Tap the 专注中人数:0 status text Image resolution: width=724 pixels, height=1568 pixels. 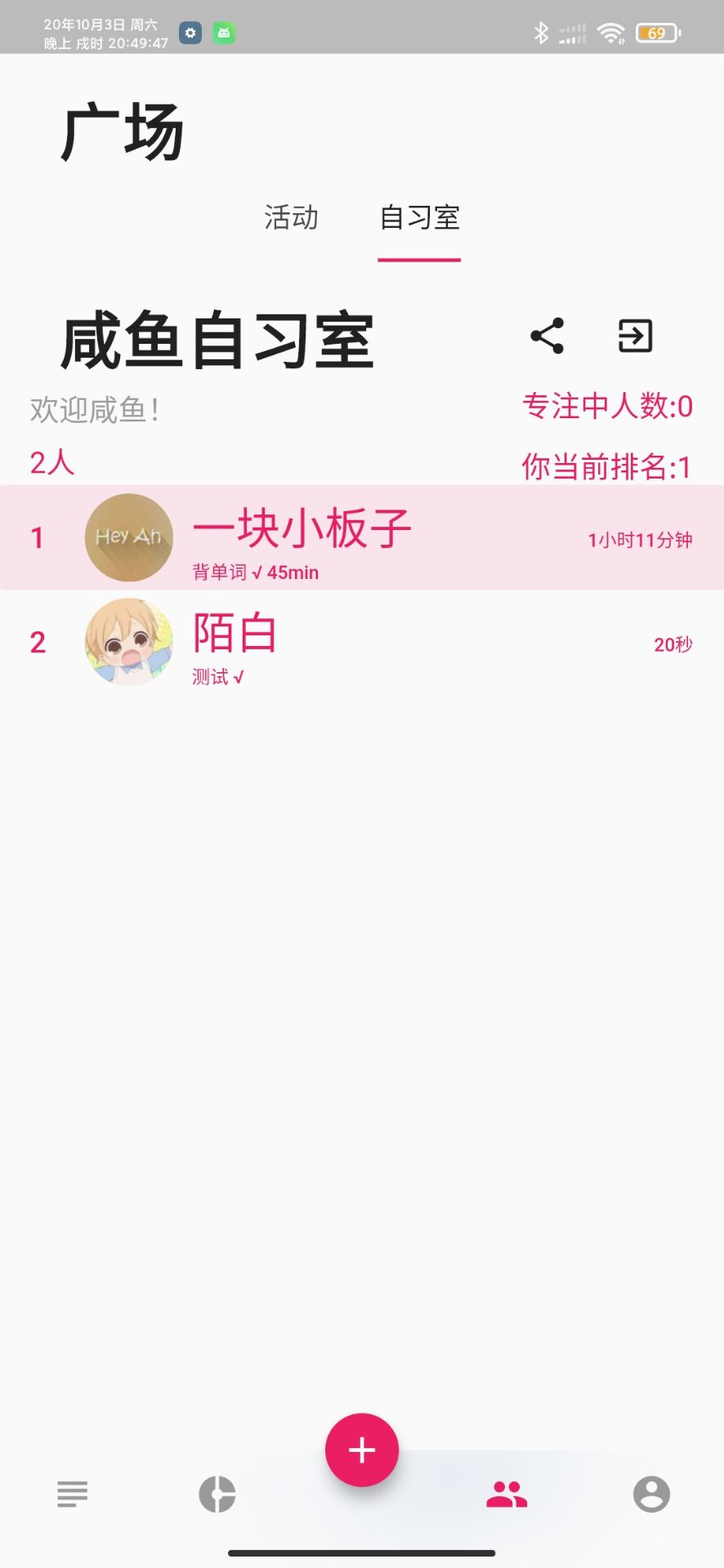pyautogui.click(x=606, y=406)
